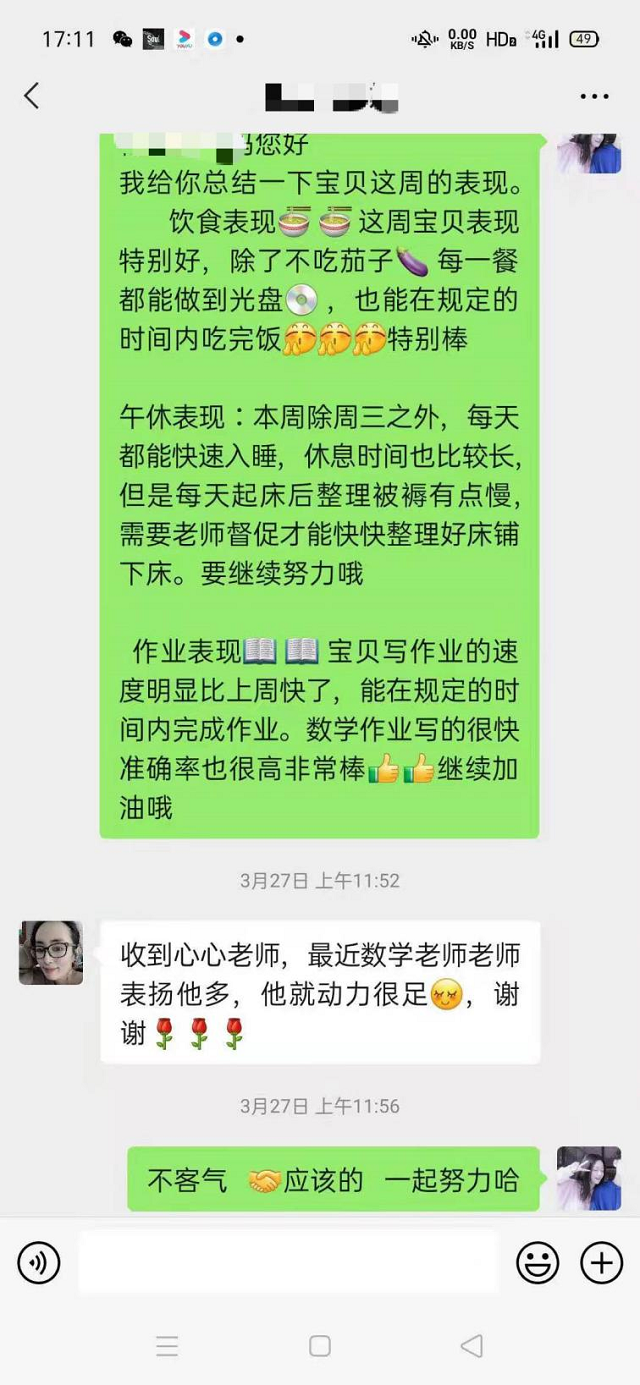The height and width of the screenshot is (1385, 640).
Task: Go back to the chat list
Action: pos(31,96)
